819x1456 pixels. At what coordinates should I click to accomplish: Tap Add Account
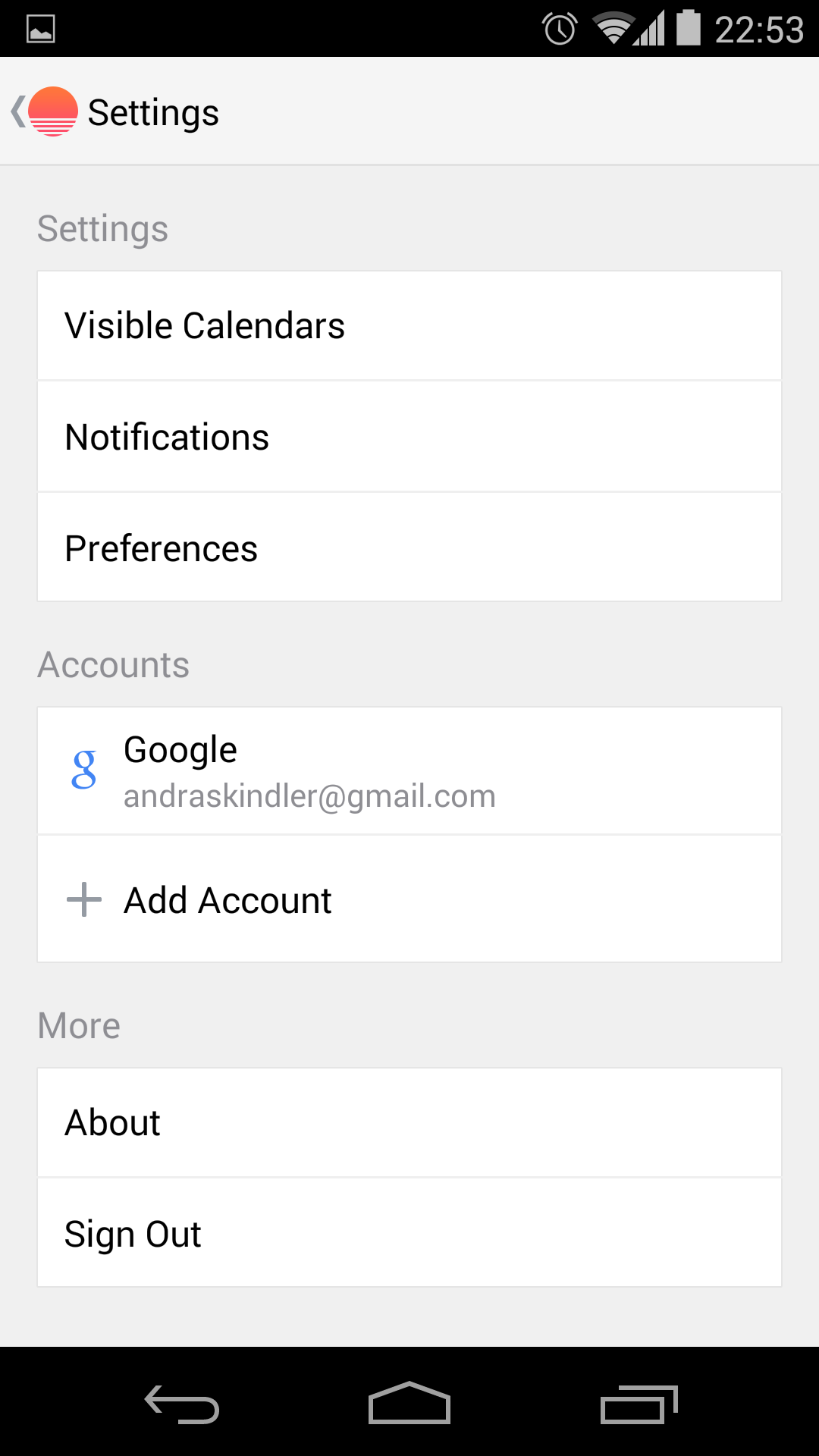tap(409, 899)
